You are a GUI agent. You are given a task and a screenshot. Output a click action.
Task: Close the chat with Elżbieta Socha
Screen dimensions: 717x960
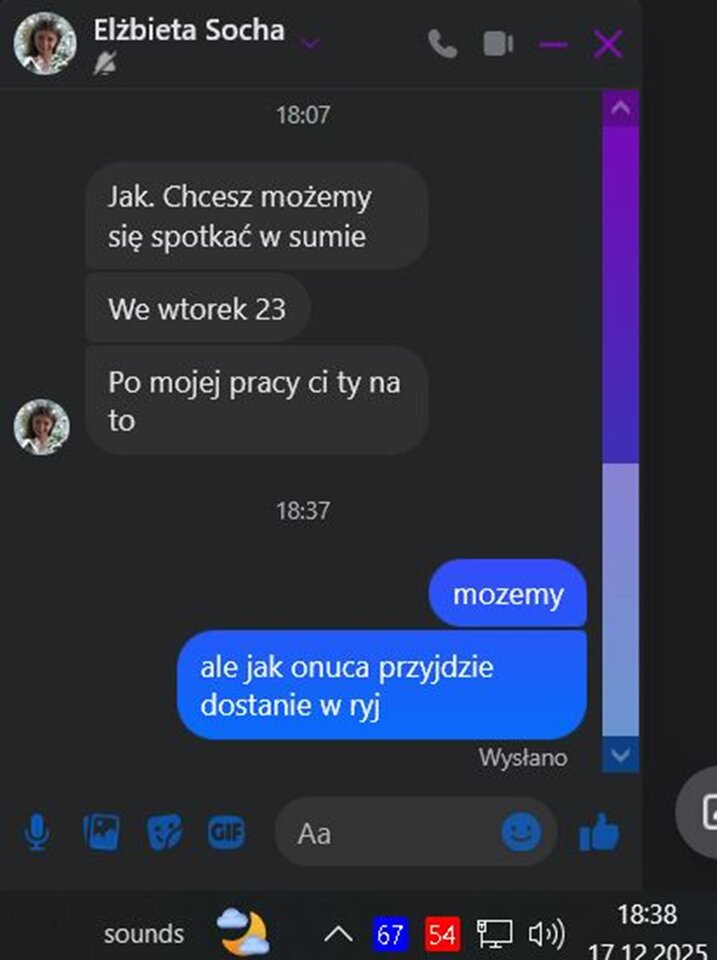[x=608, y=44]
